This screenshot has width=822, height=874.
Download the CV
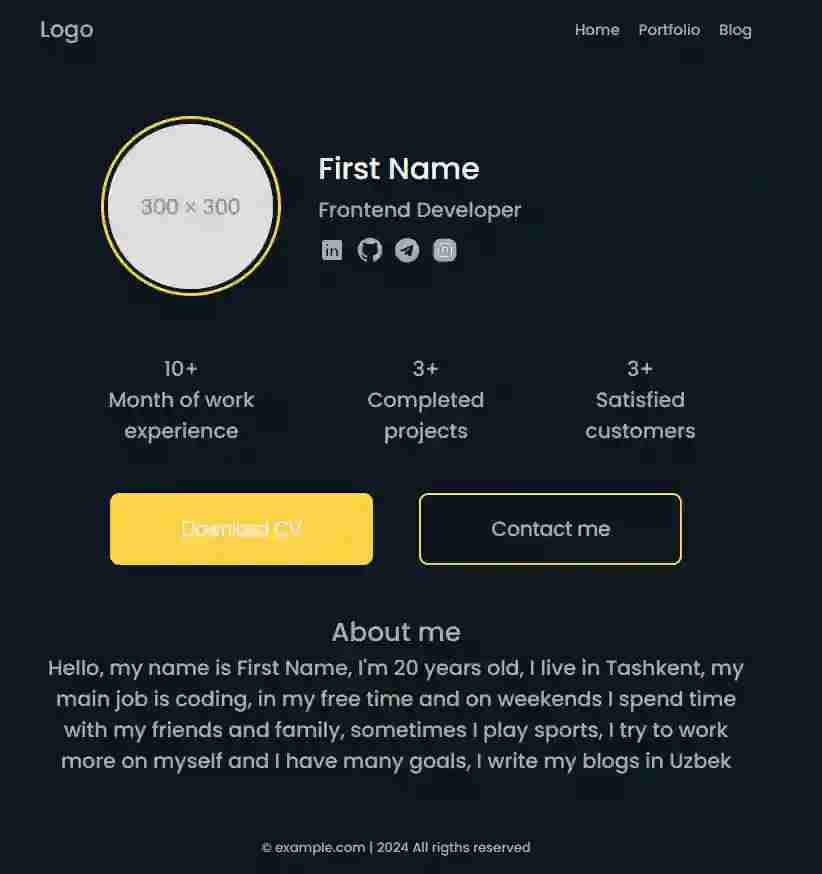pos(241,529)
